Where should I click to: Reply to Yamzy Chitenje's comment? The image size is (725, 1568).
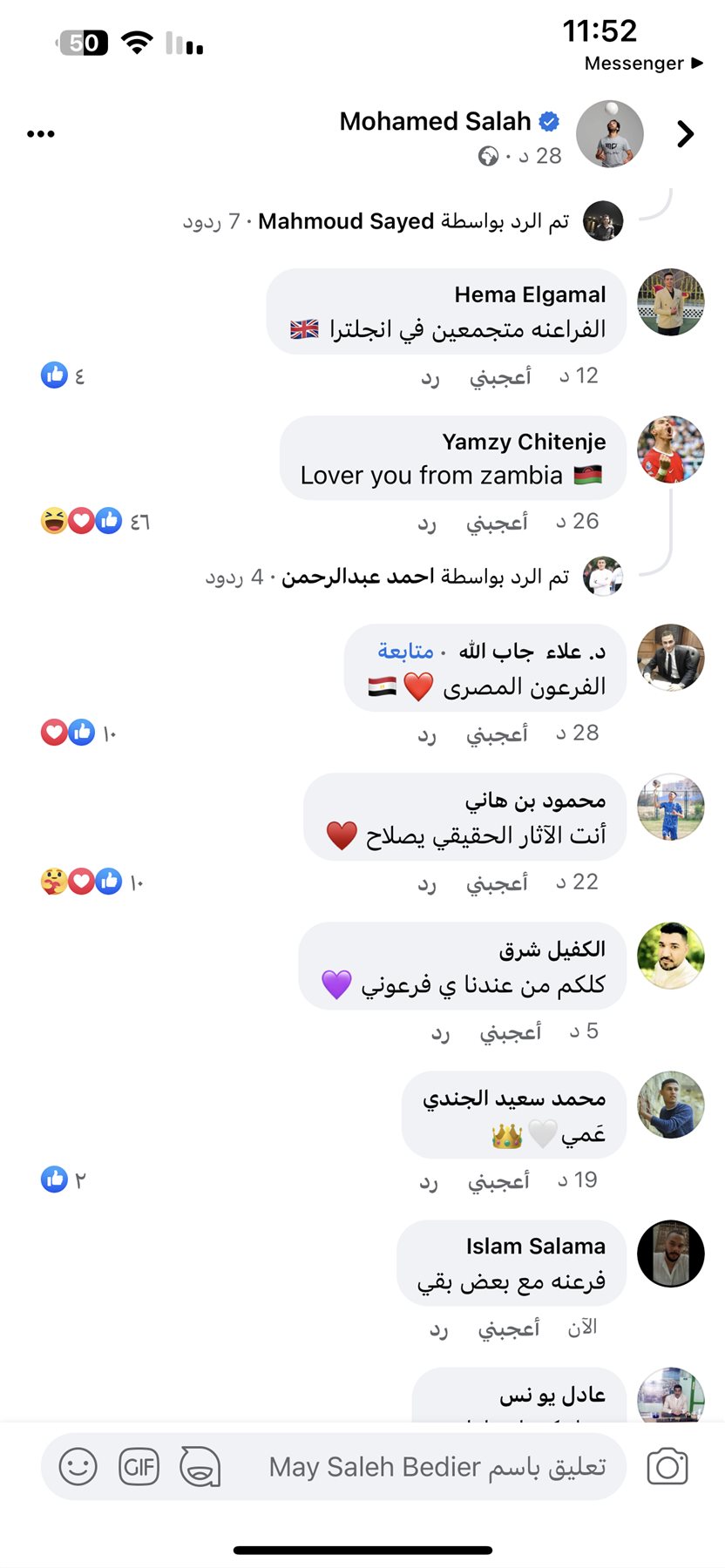click(x=427, y=524)
